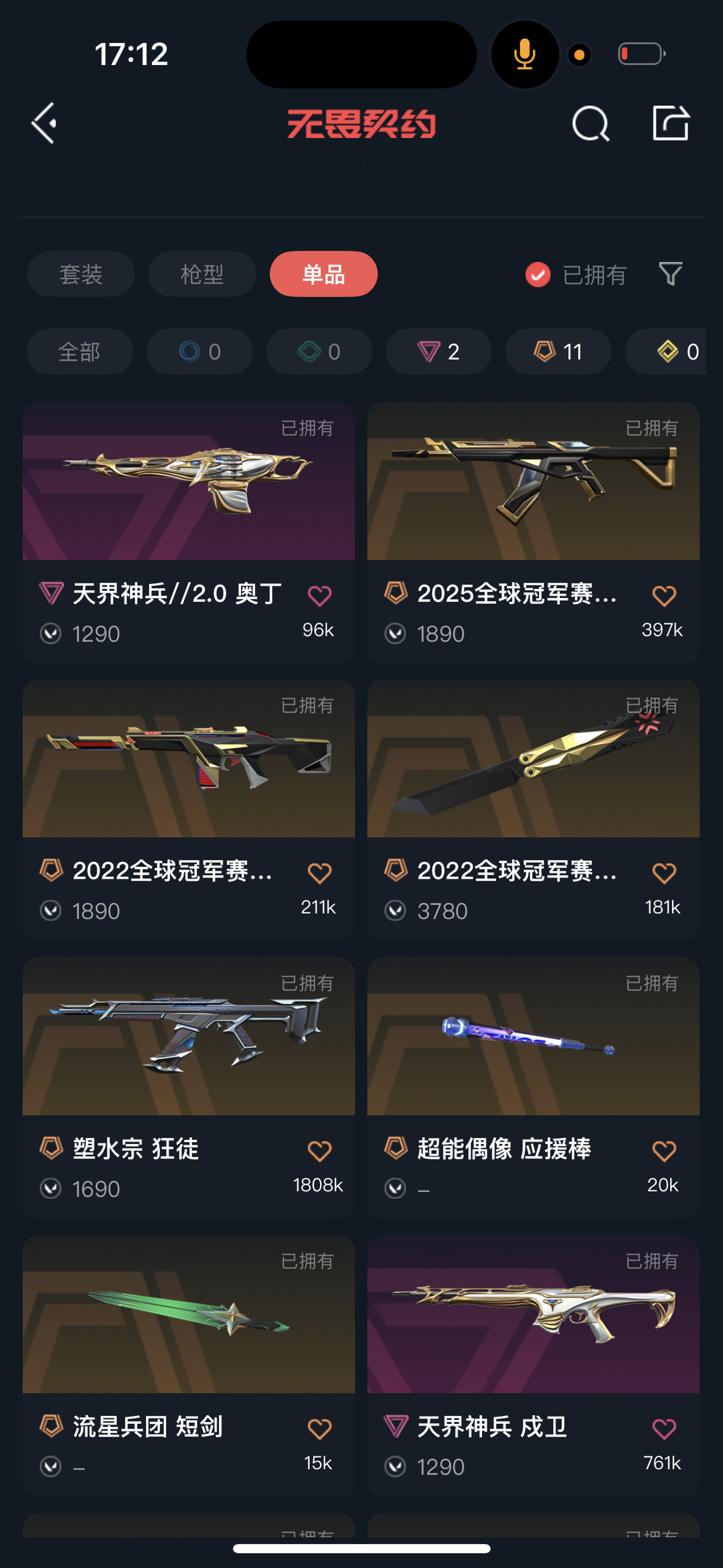Select the 全部 rarity chip

click(80, 352)
